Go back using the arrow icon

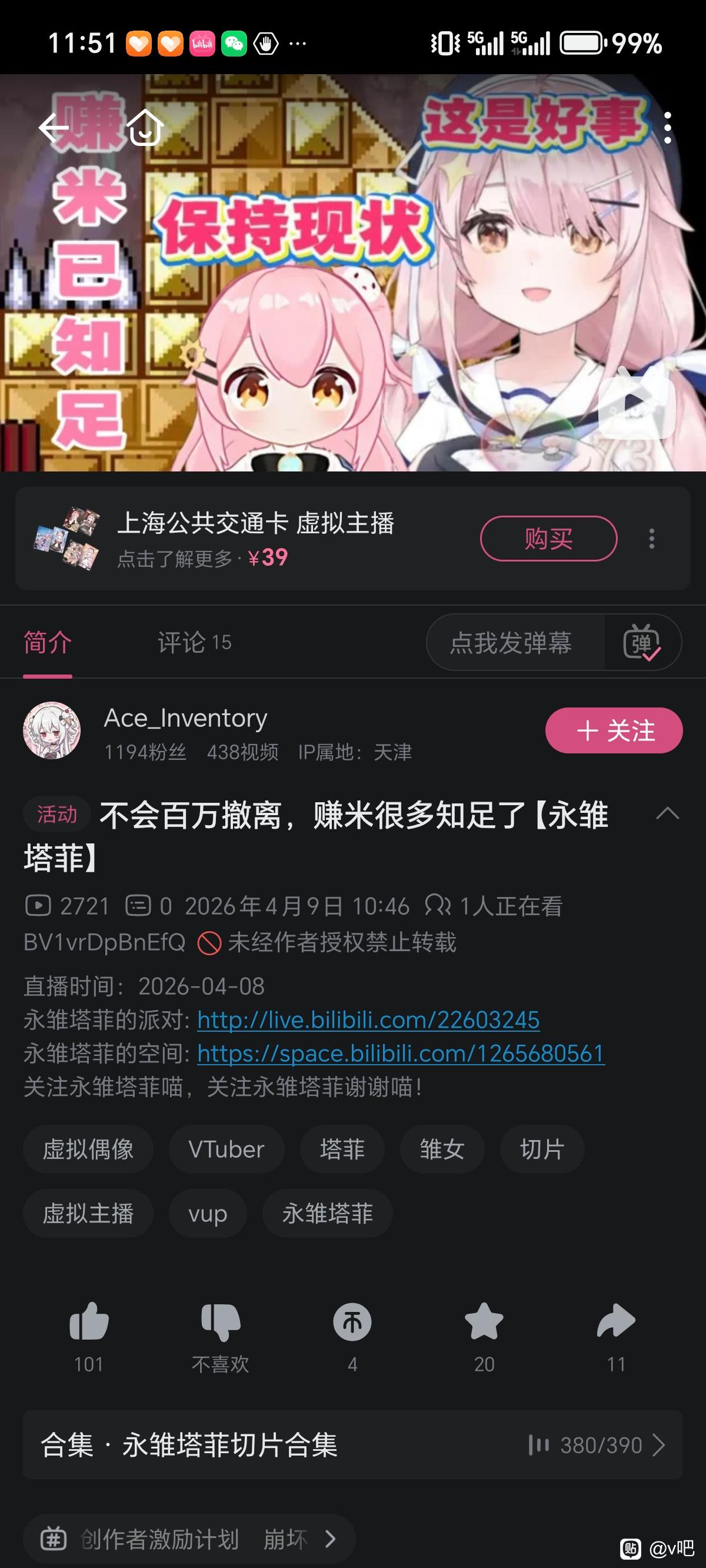pyautogui.click(x=55, y=128)
